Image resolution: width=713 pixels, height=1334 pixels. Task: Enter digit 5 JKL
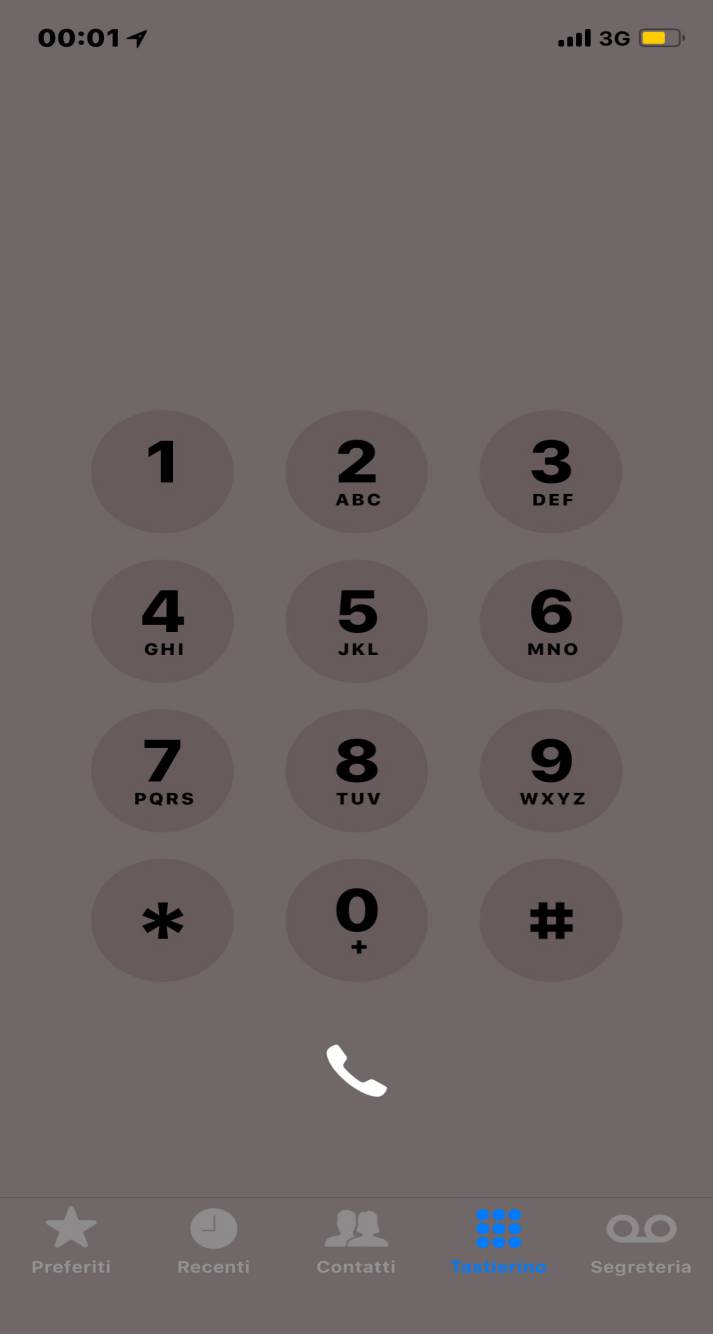point(357,621)
